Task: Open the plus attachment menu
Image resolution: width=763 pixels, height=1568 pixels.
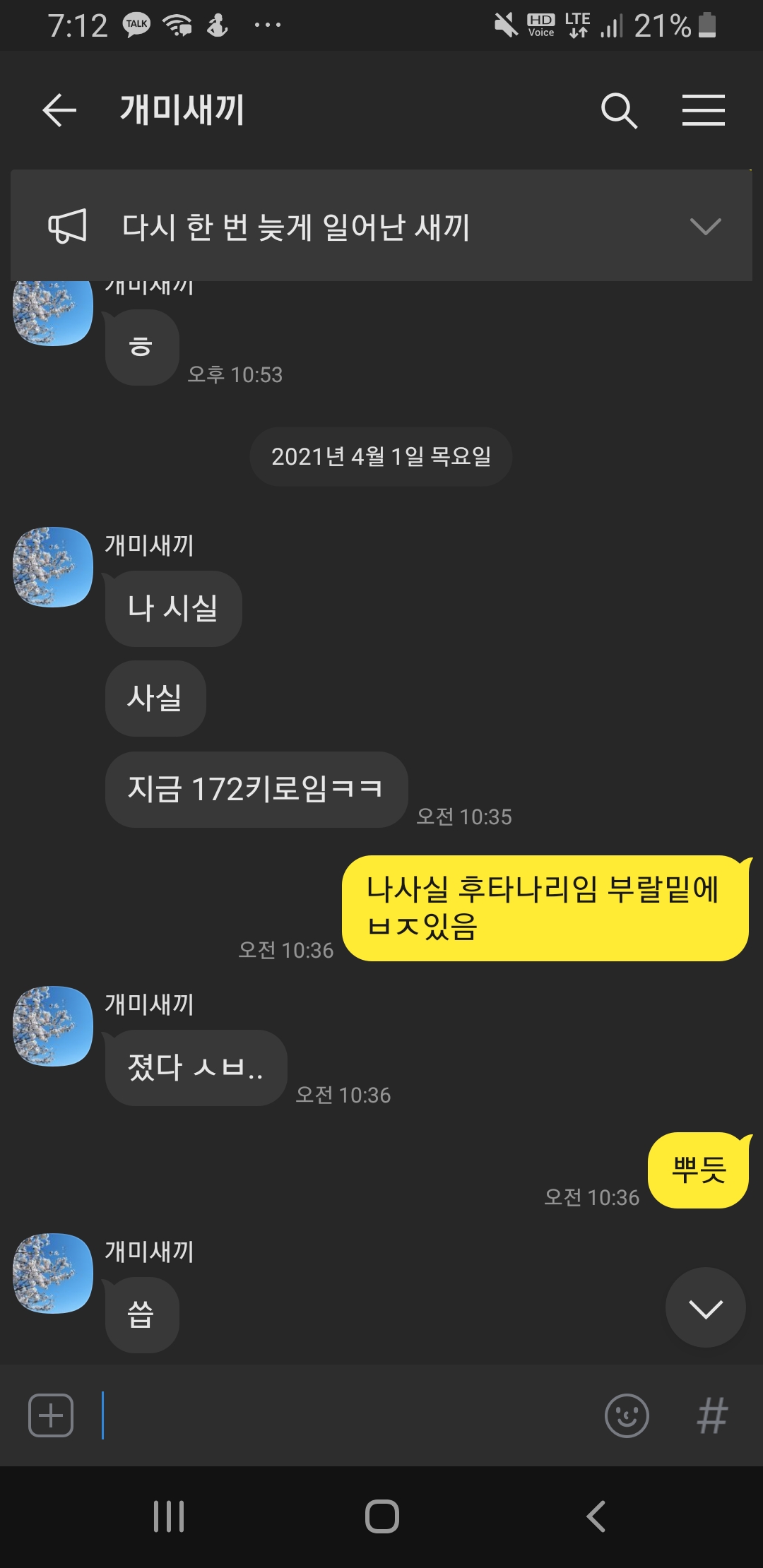Action: coord(51,1415)
